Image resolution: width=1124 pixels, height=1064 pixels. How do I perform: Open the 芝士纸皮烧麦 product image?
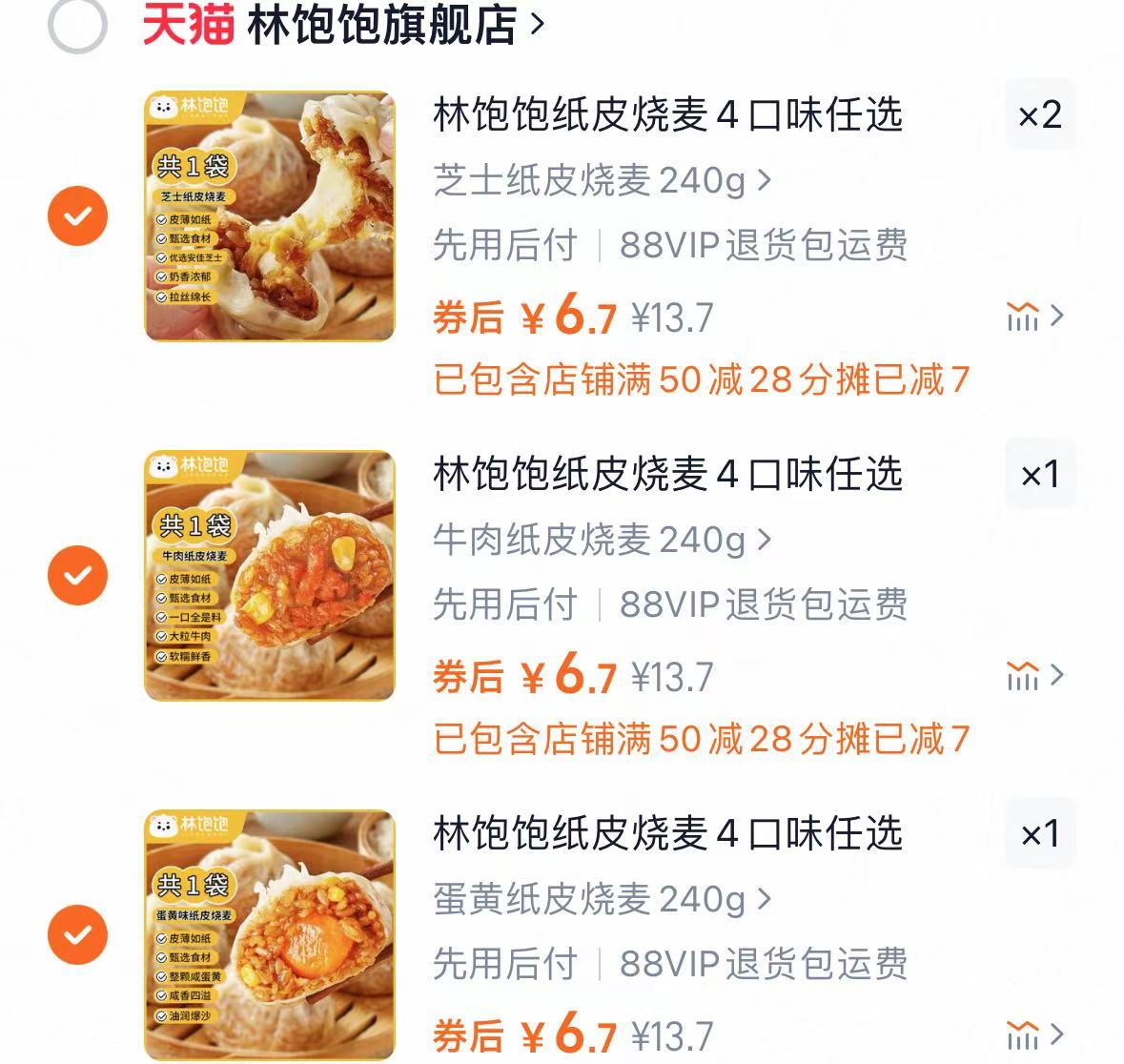[x=270, y=216]
